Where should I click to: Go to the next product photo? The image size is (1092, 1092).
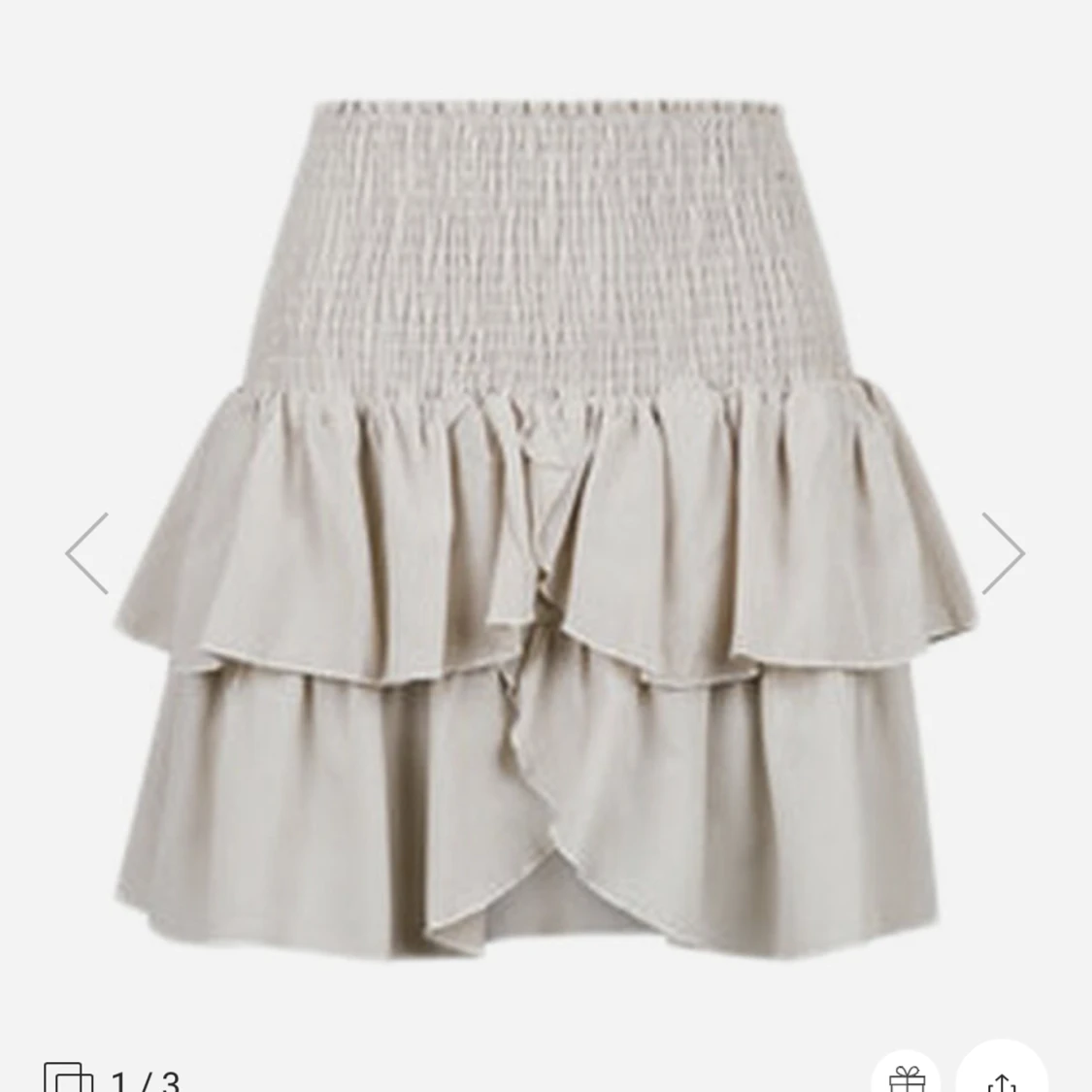1003,553
